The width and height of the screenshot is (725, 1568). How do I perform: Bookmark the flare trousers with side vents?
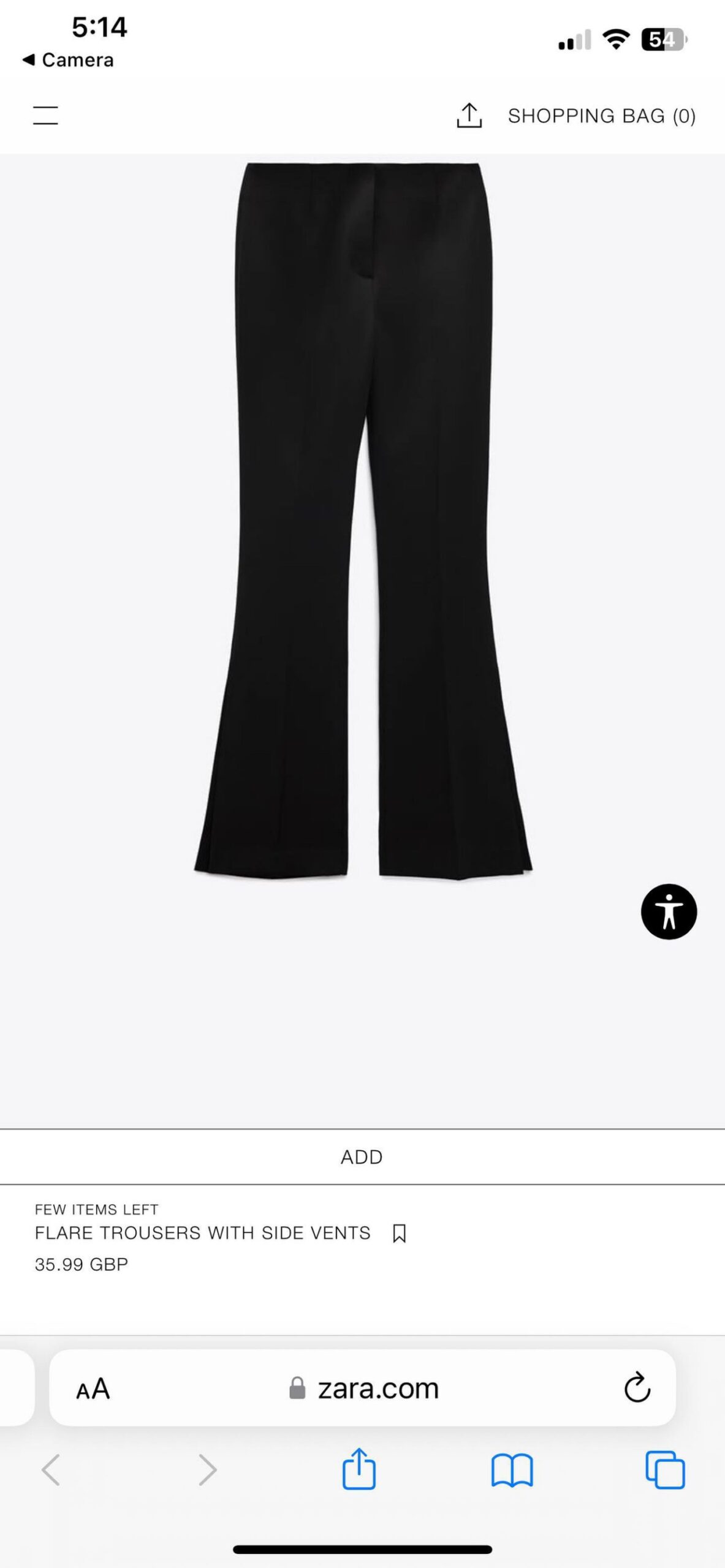[x=399, y=1233]
